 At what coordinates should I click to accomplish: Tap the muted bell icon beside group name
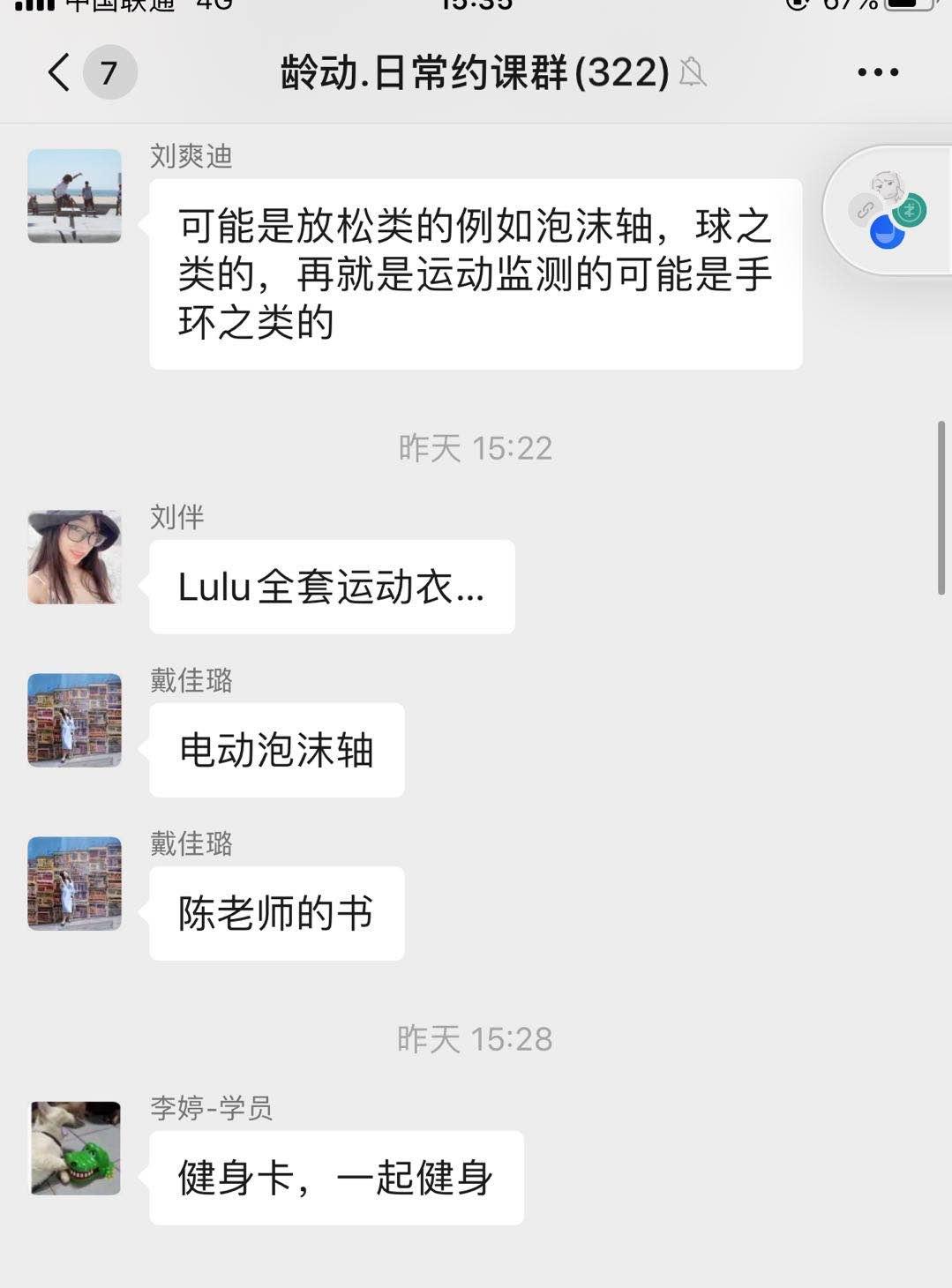(693, 72)
